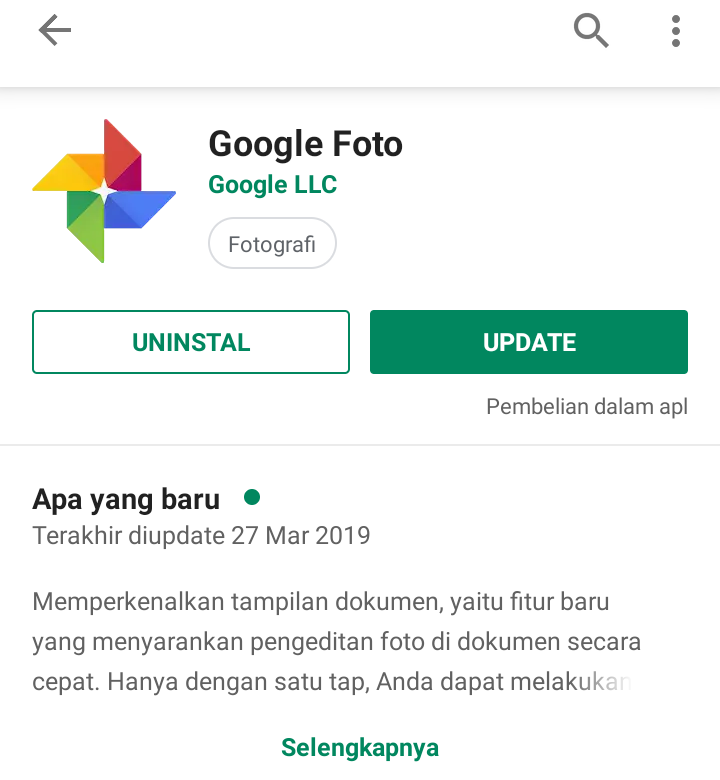The image size is (720, 780).
Task: Select the Fotografi category chip
Action: point(272,243)
